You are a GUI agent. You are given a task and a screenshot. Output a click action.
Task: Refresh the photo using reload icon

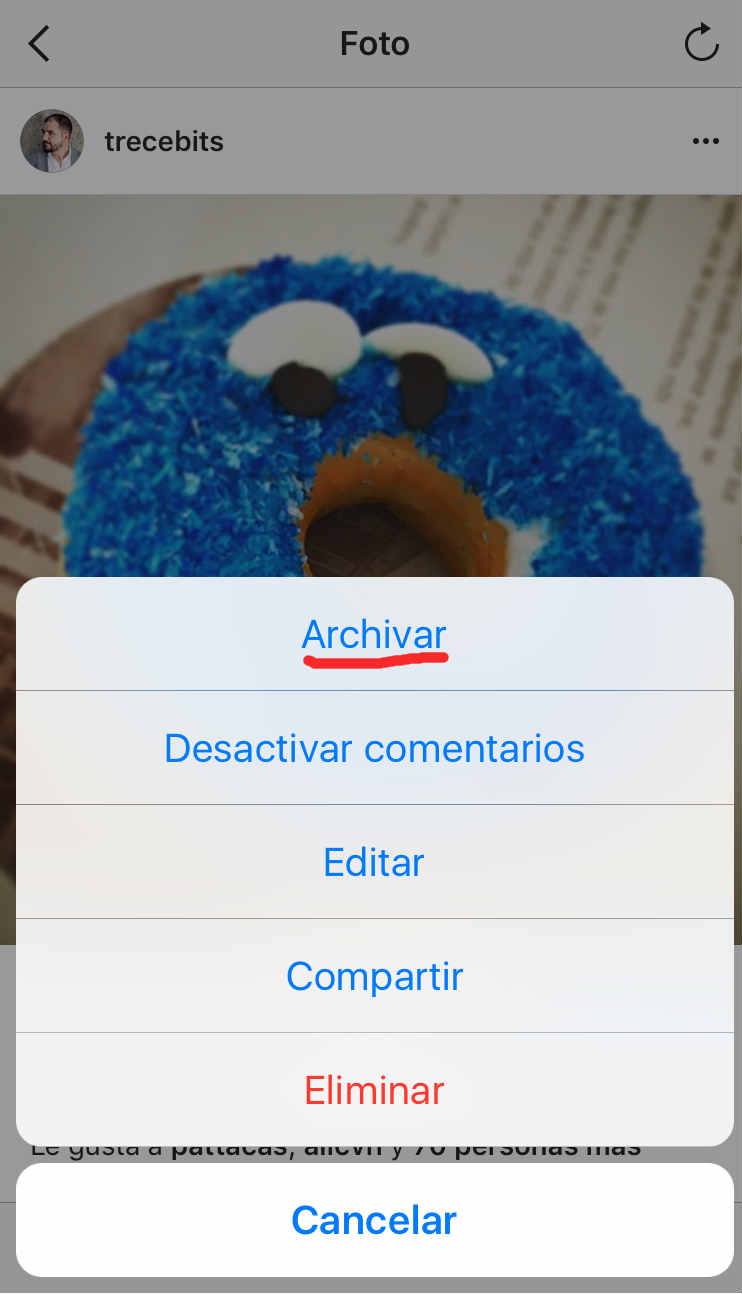click(x=701, y=43)
